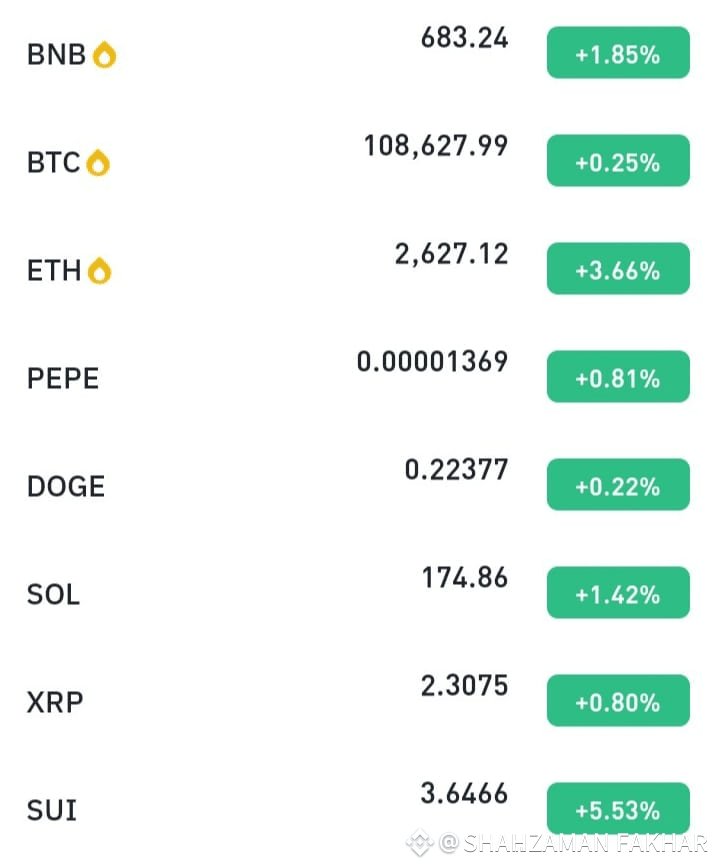The width and height of the screenshot is (716, 868).
Task: Tap the SOL listing
Action: (x=358, y=593)
